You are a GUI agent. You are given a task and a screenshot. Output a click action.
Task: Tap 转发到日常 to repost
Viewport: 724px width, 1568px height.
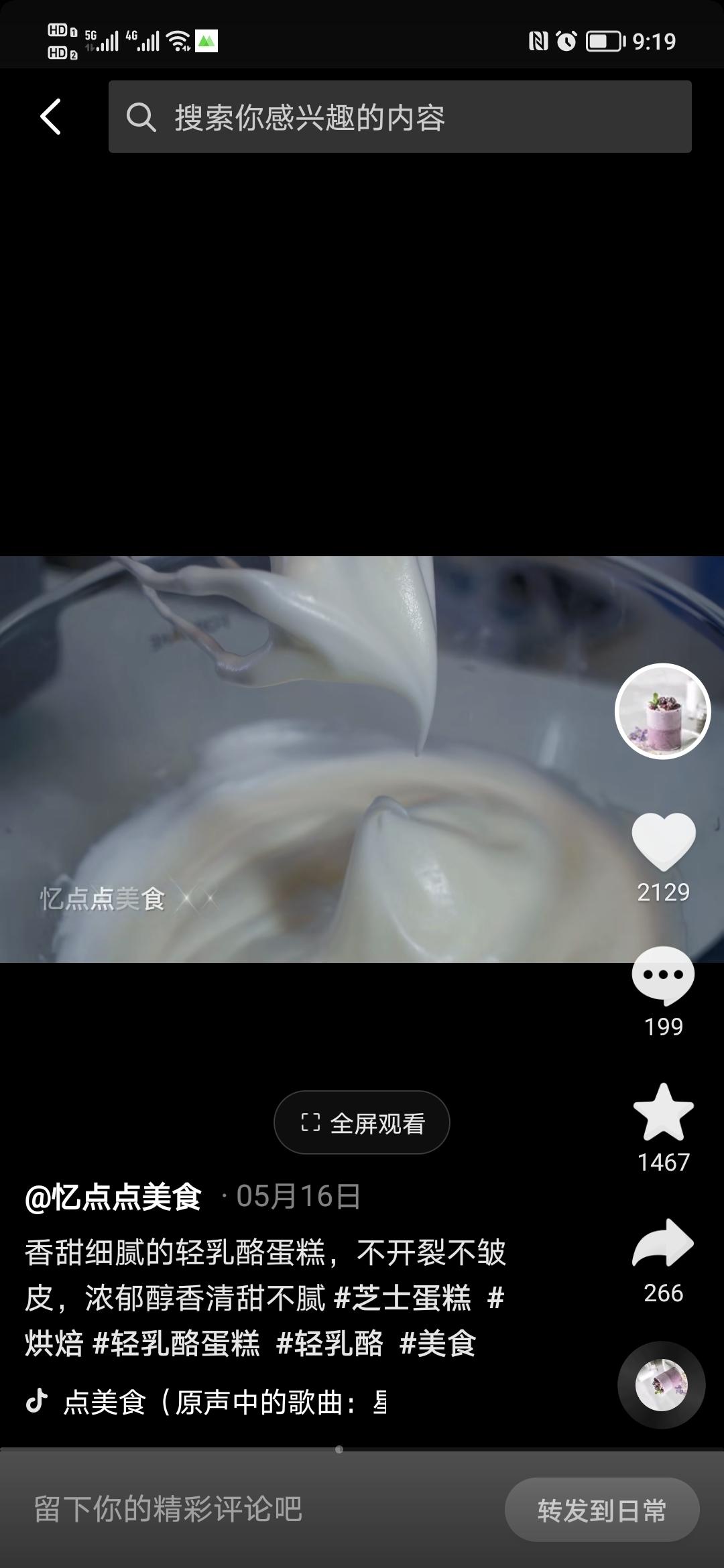click(x=601, y=1510)
